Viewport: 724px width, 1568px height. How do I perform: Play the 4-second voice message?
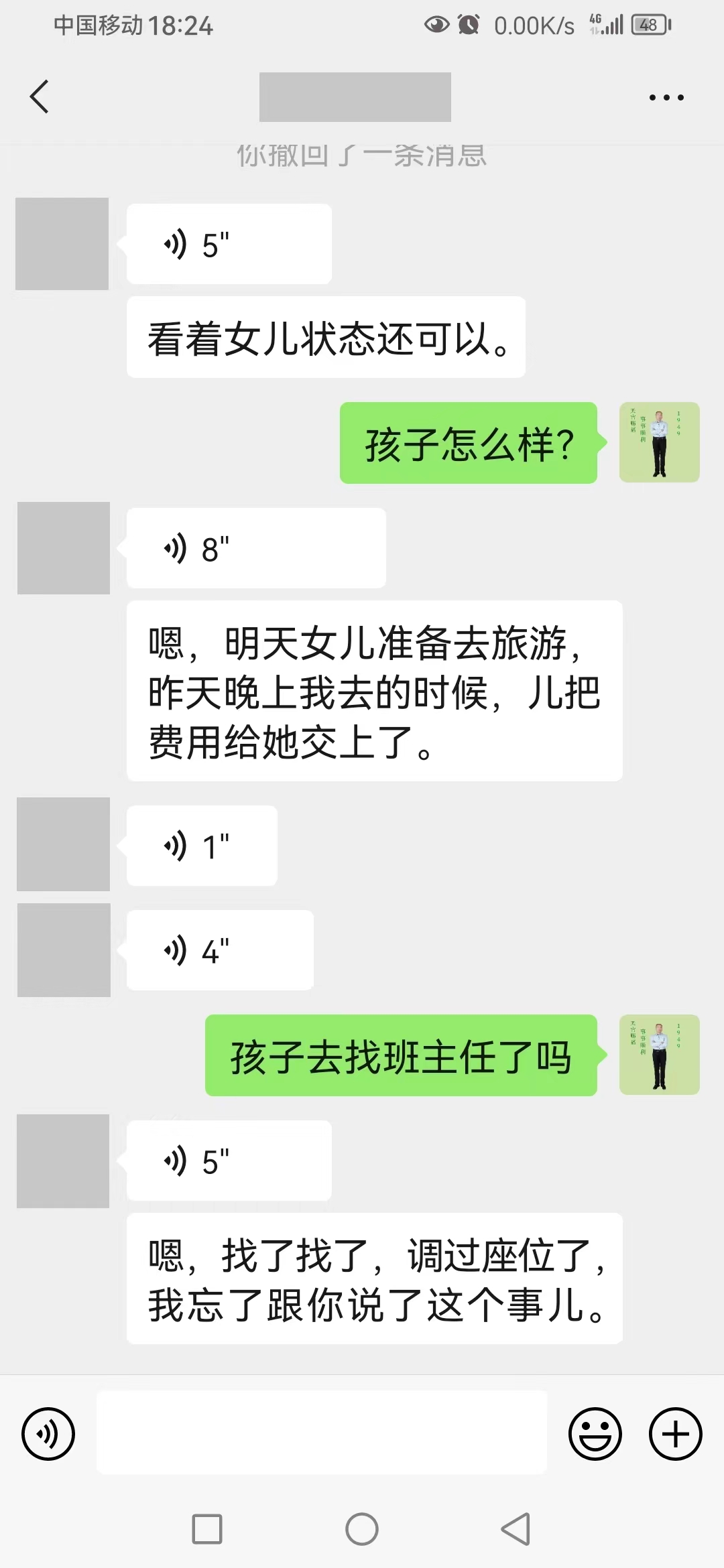pos(219,950)
